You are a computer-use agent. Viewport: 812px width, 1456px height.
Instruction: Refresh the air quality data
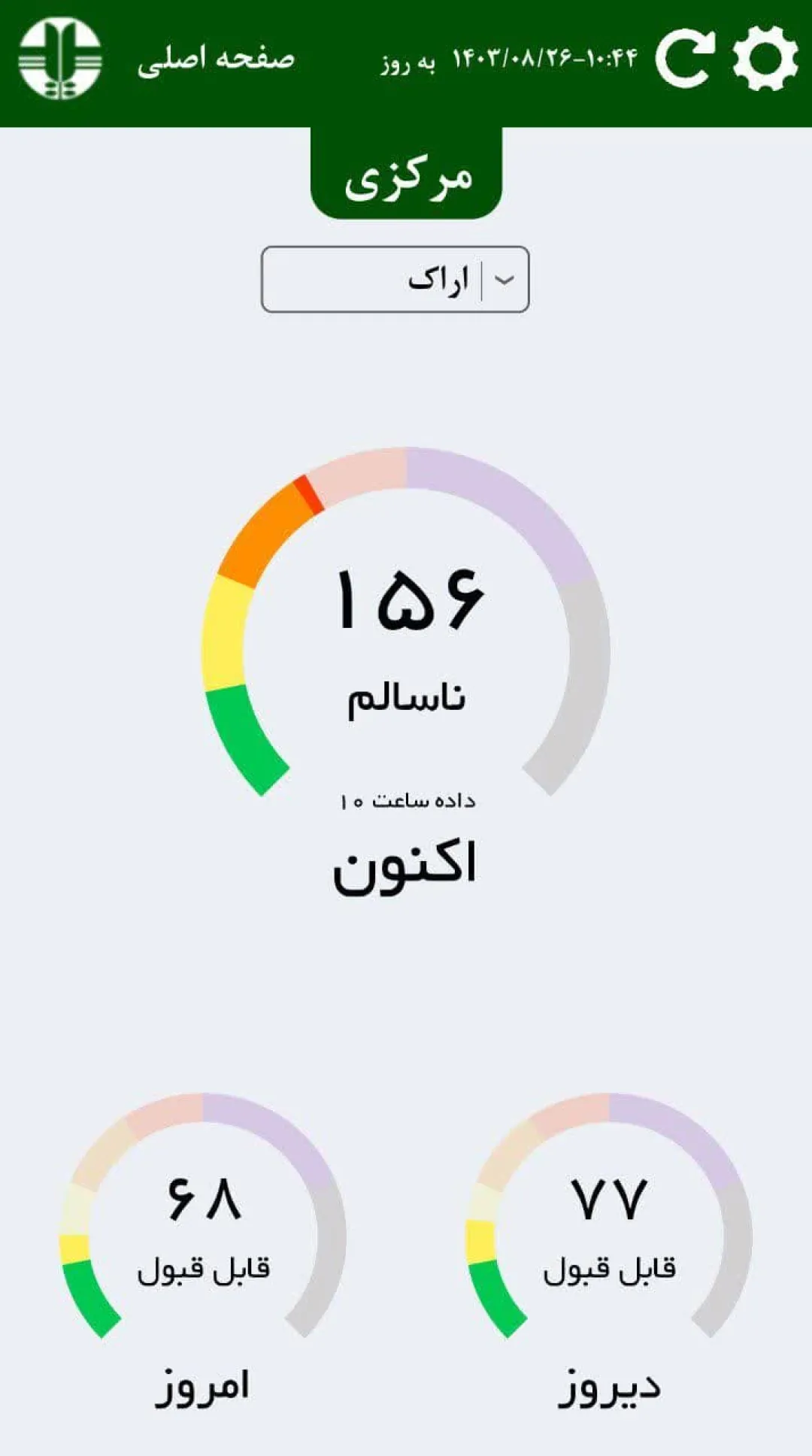[684, 58]
